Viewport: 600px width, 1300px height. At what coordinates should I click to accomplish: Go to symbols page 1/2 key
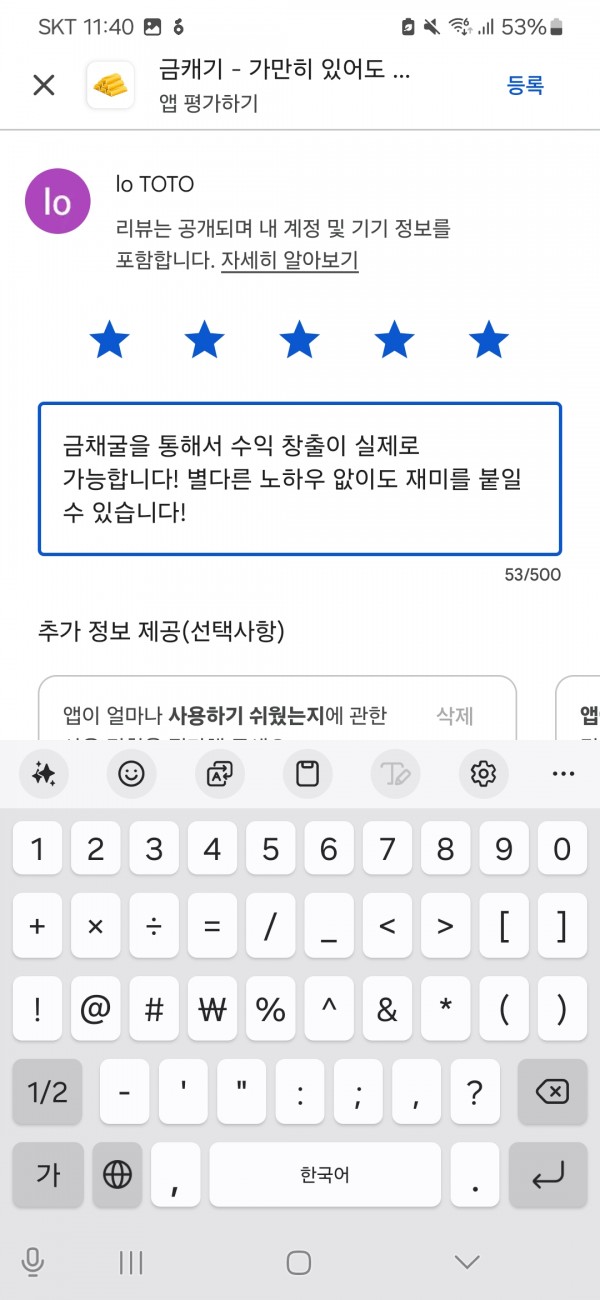pos(47,1092)
